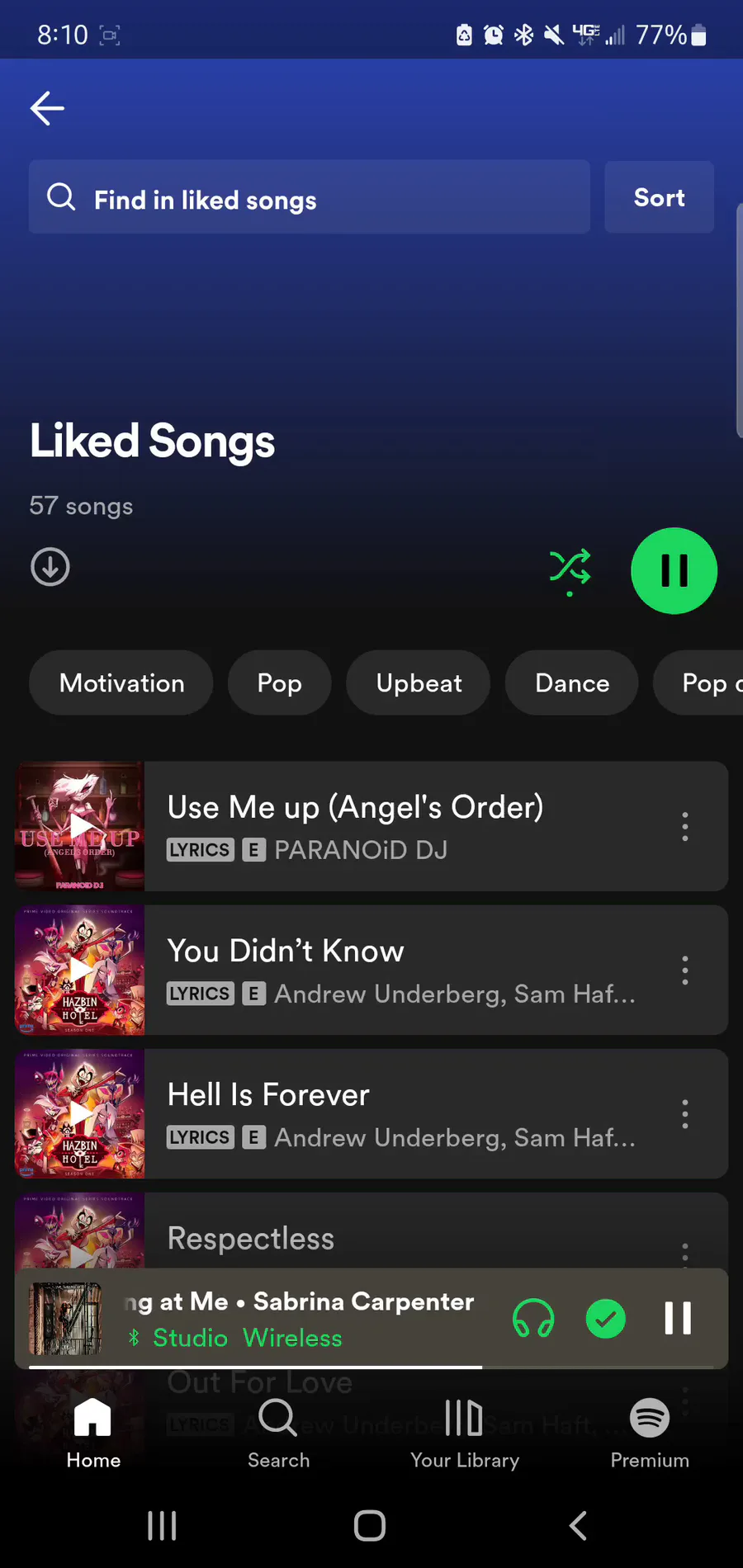743x1568 pixels.
Task: Go back using the top arrow
Action: coord(47,108)
